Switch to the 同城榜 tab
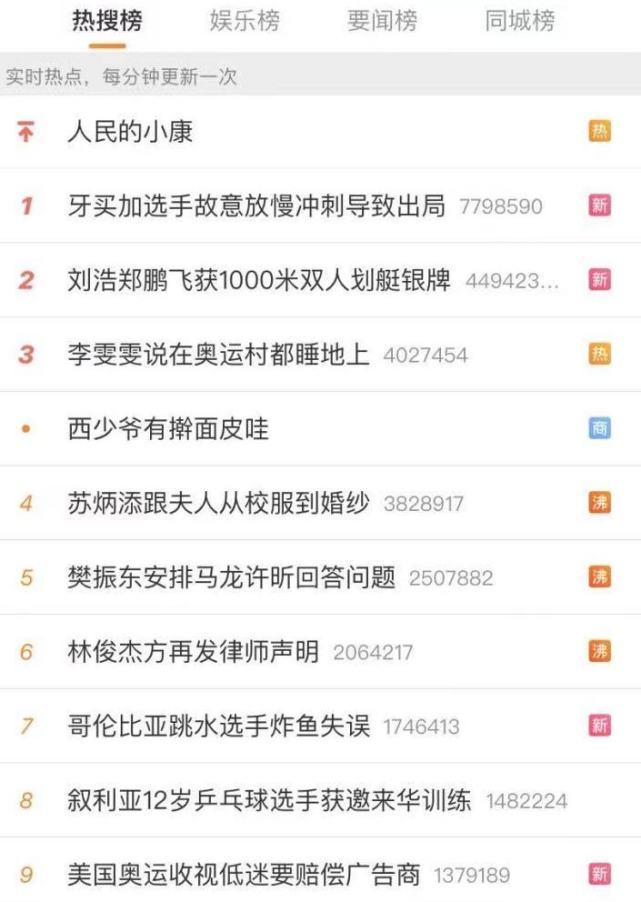Viewport: 641px width, 902px height. tap(519, 21)
